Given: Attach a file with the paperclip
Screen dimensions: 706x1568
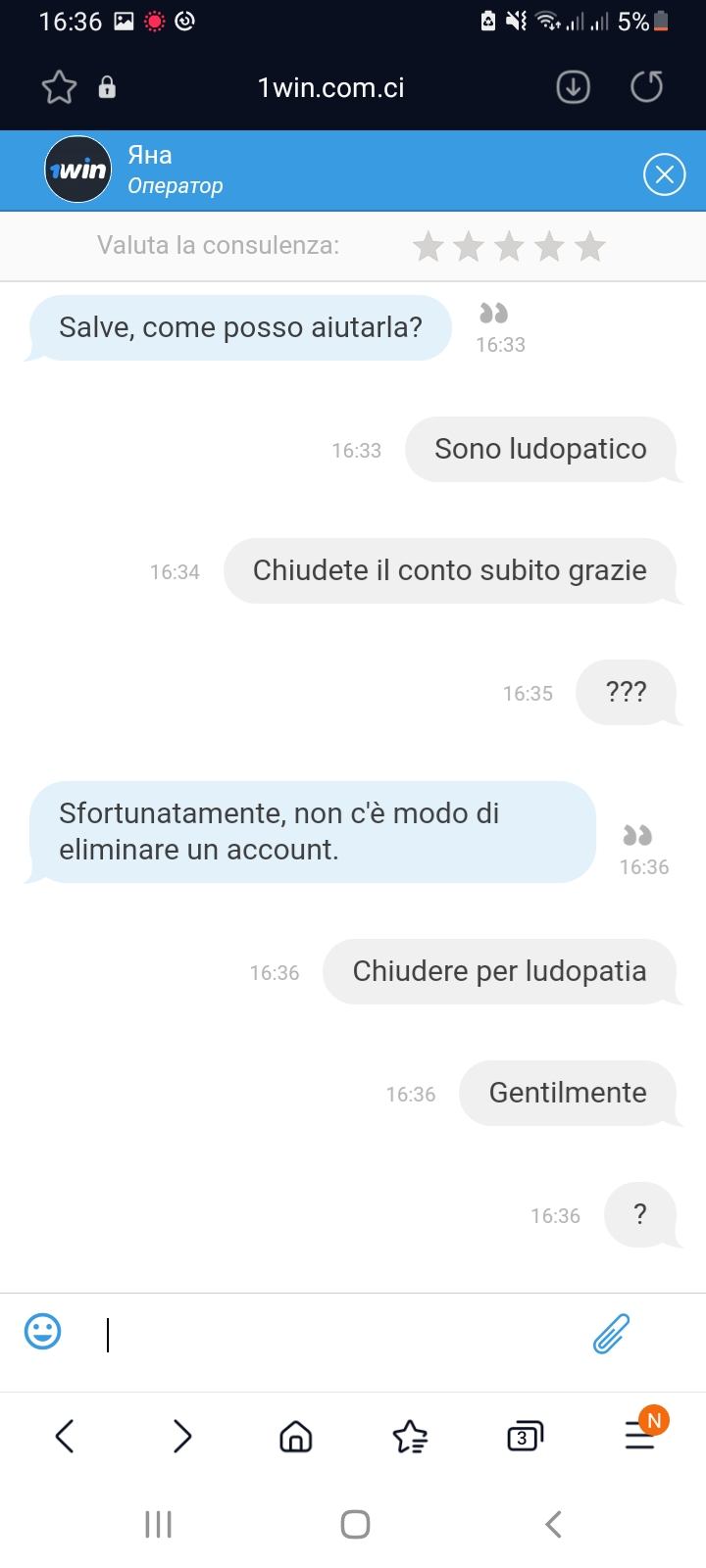Looking at the screenshot, I should pos(611,1334).
